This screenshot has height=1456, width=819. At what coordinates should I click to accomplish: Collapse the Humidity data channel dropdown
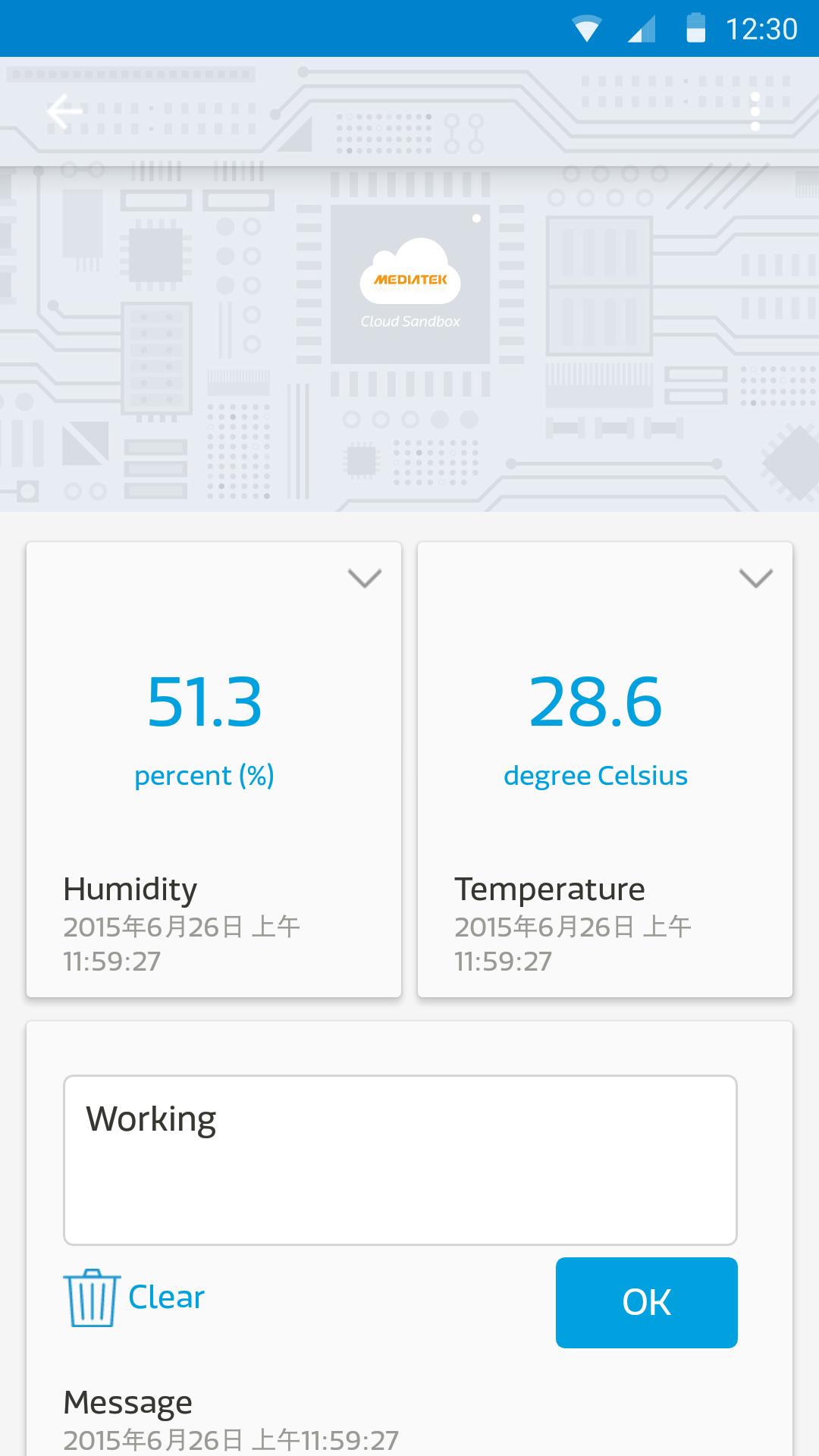pyautogui.click(x=365, y=579)
